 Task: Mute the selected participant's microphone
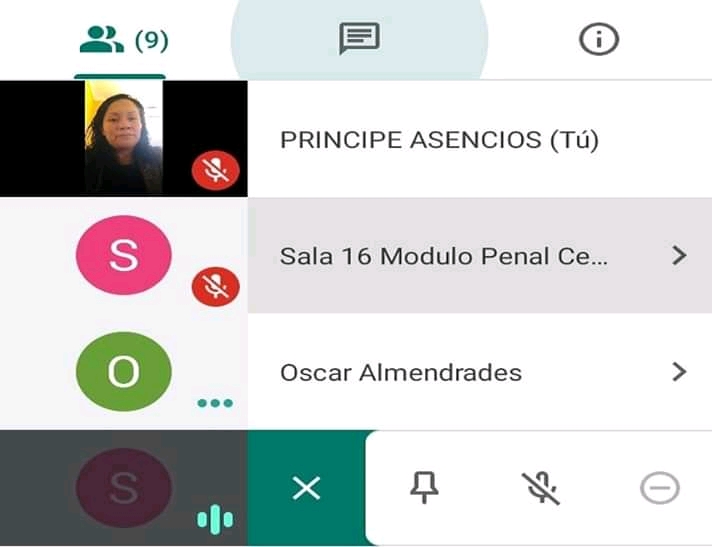pyautogui.click(x=540, y=488)
